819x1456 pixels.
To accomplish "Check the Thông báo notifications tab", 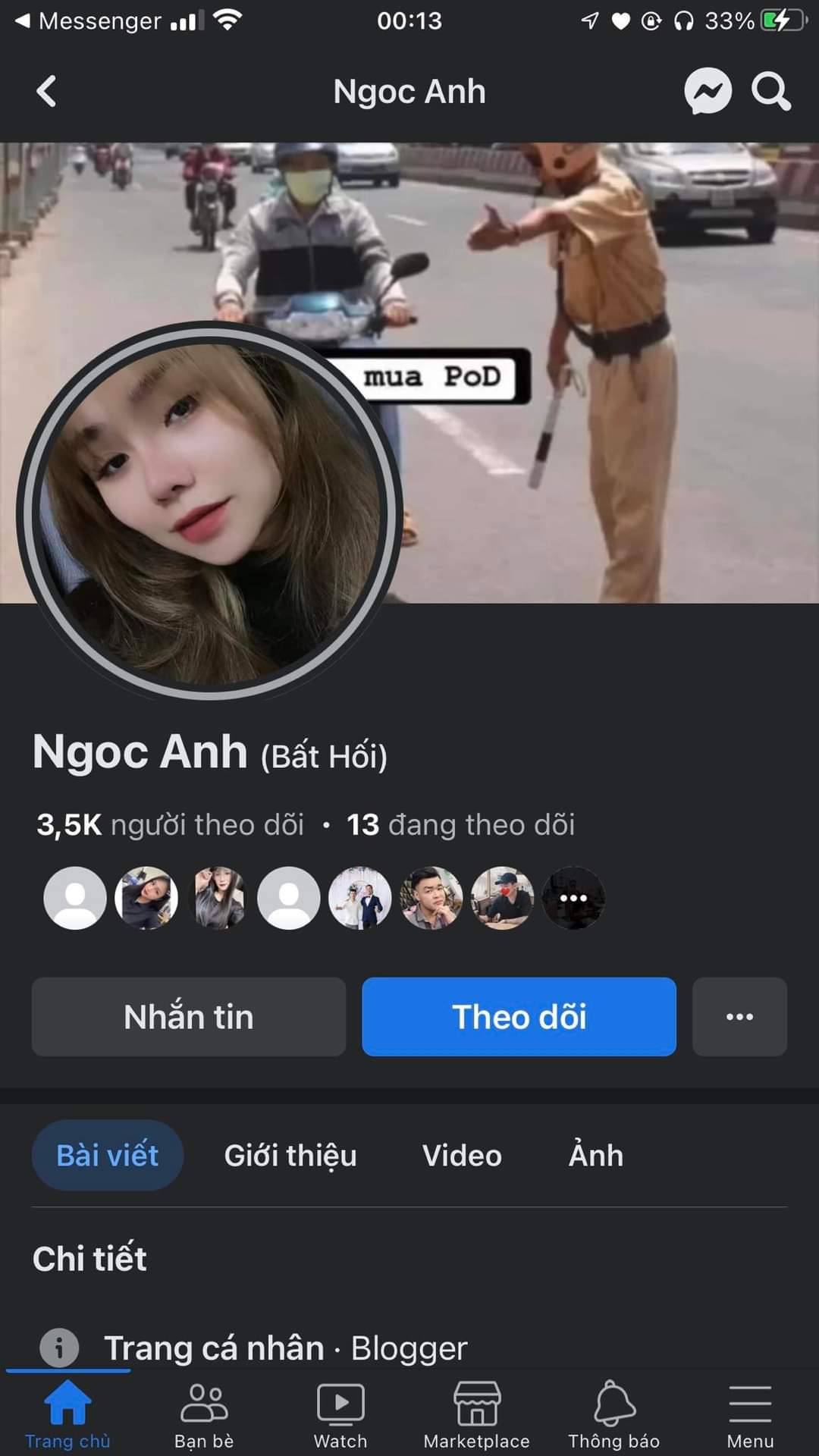I will pos(614,1414).
